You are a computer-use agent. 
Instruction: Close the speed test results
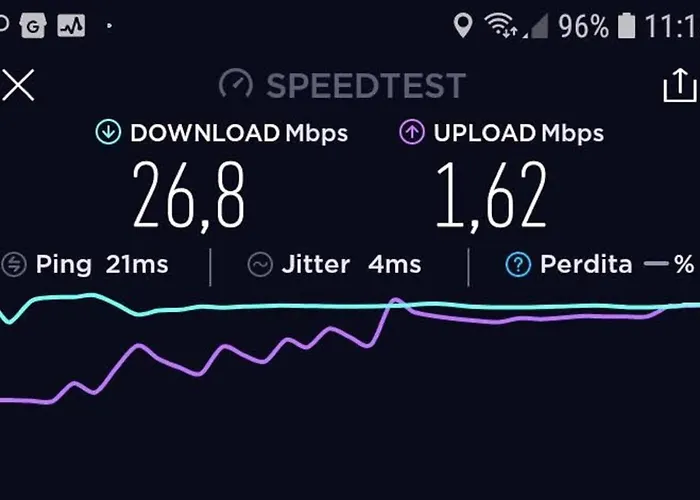point(18,85)
